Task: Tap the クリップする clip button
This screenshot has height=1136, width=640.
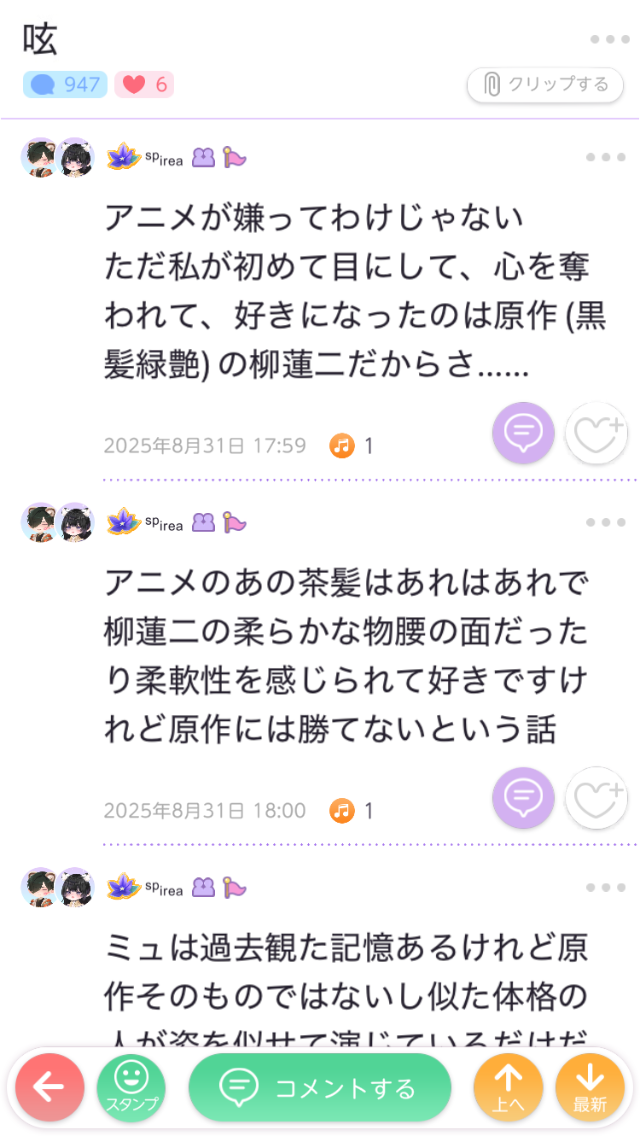Action: pyautogui.click(x=546, y=85)
